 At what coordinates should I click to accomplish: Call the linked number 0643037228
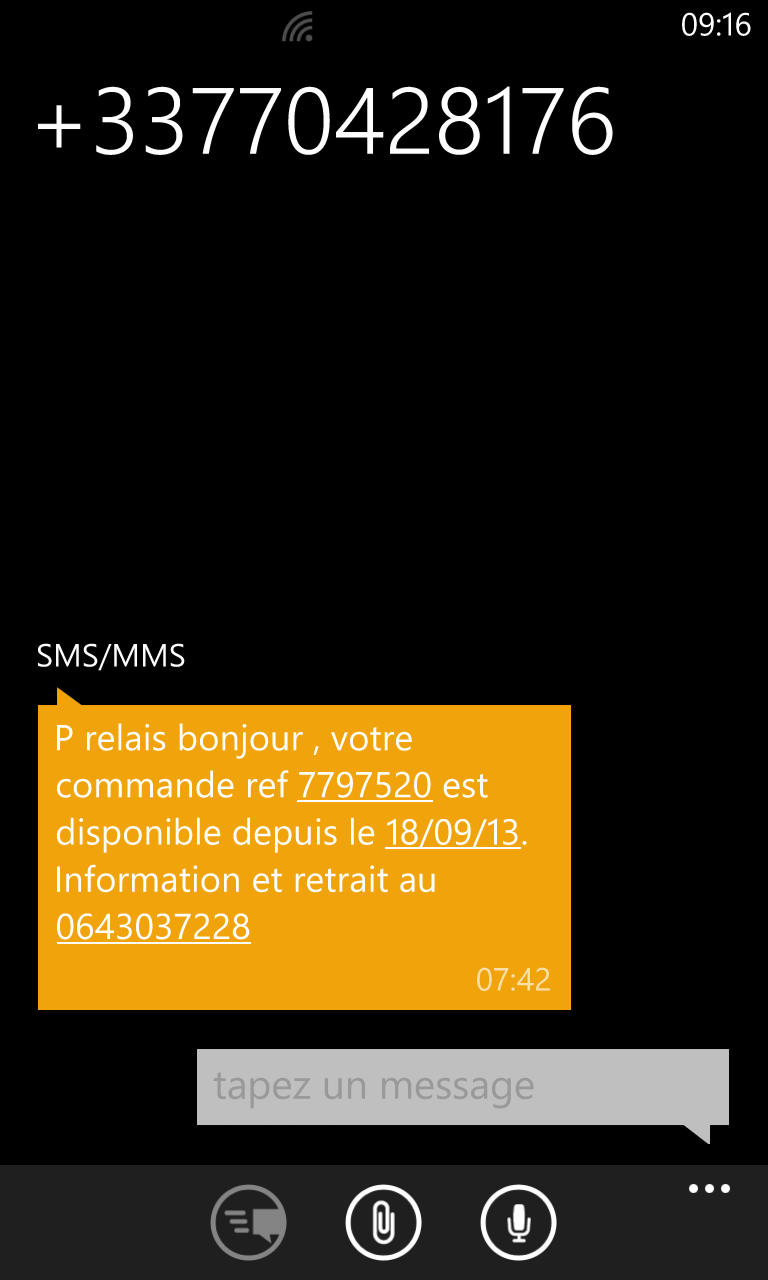153,927
